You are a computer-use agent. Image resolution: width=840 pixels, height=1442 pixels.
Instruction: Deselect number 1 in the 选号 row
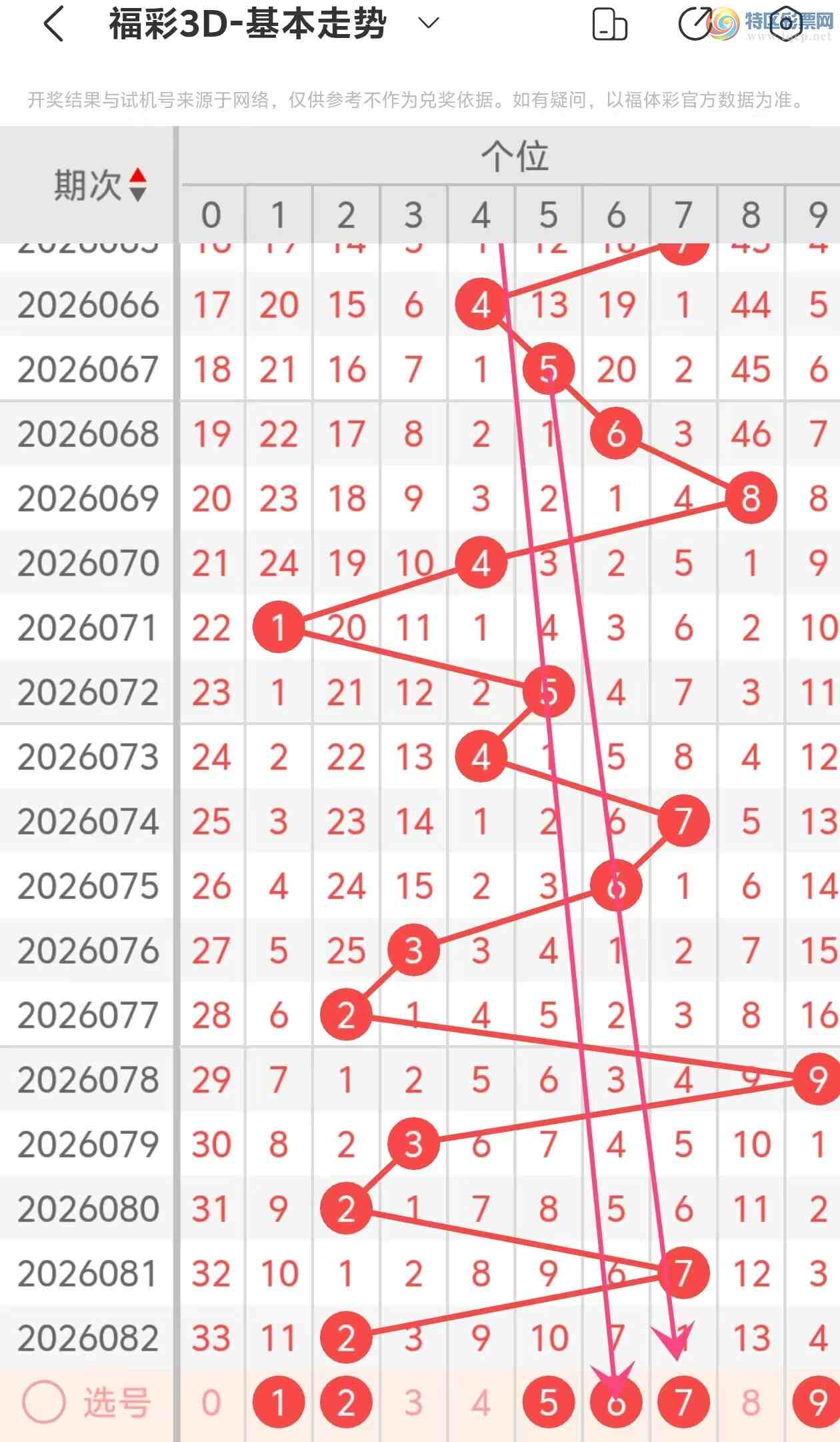(279, 1403)
